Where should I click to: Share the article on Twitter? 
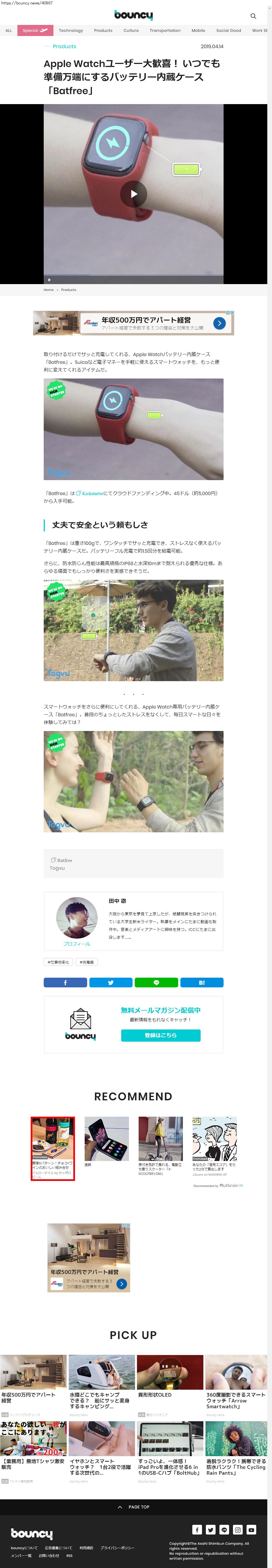point(111,982)
